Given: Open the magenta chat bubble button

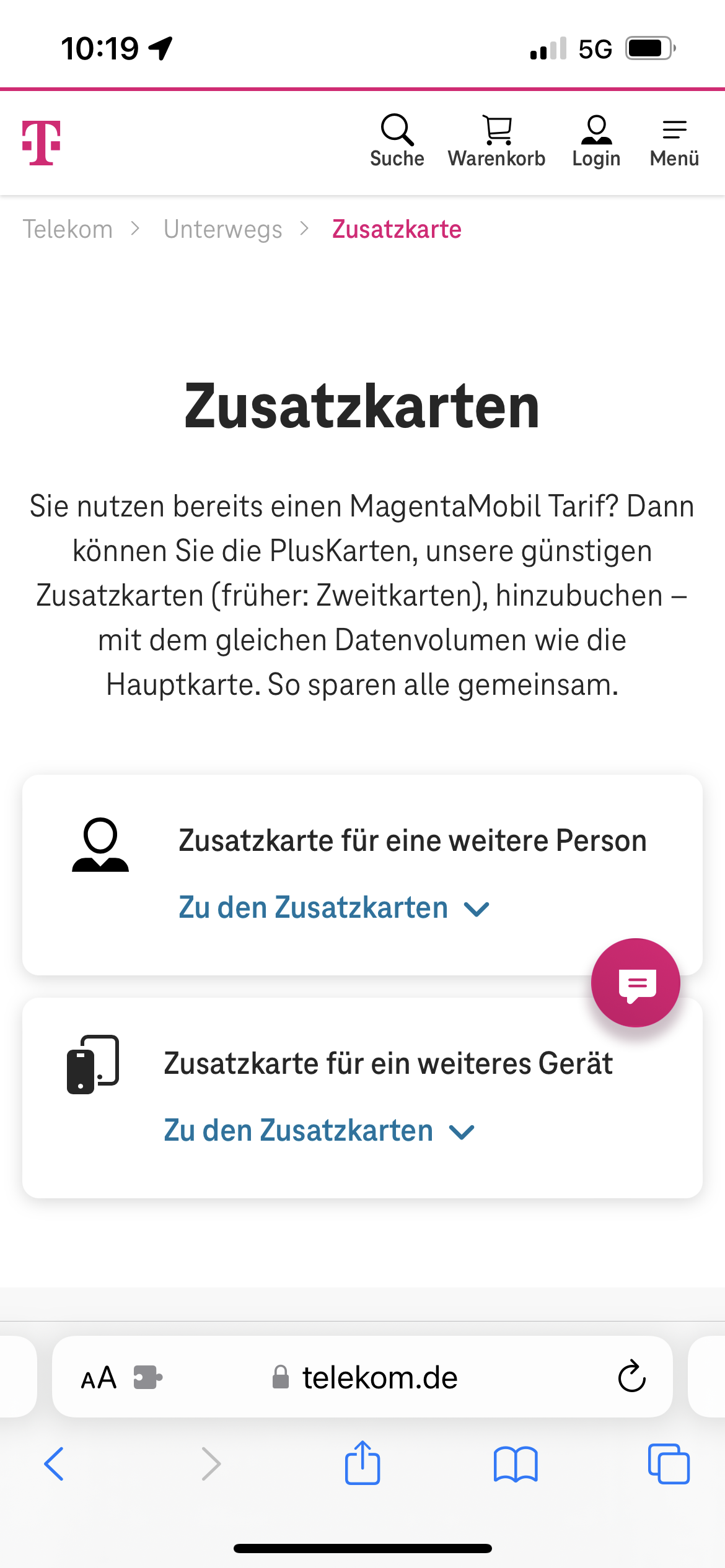Looking at the screenshot, I should (636, 983).
